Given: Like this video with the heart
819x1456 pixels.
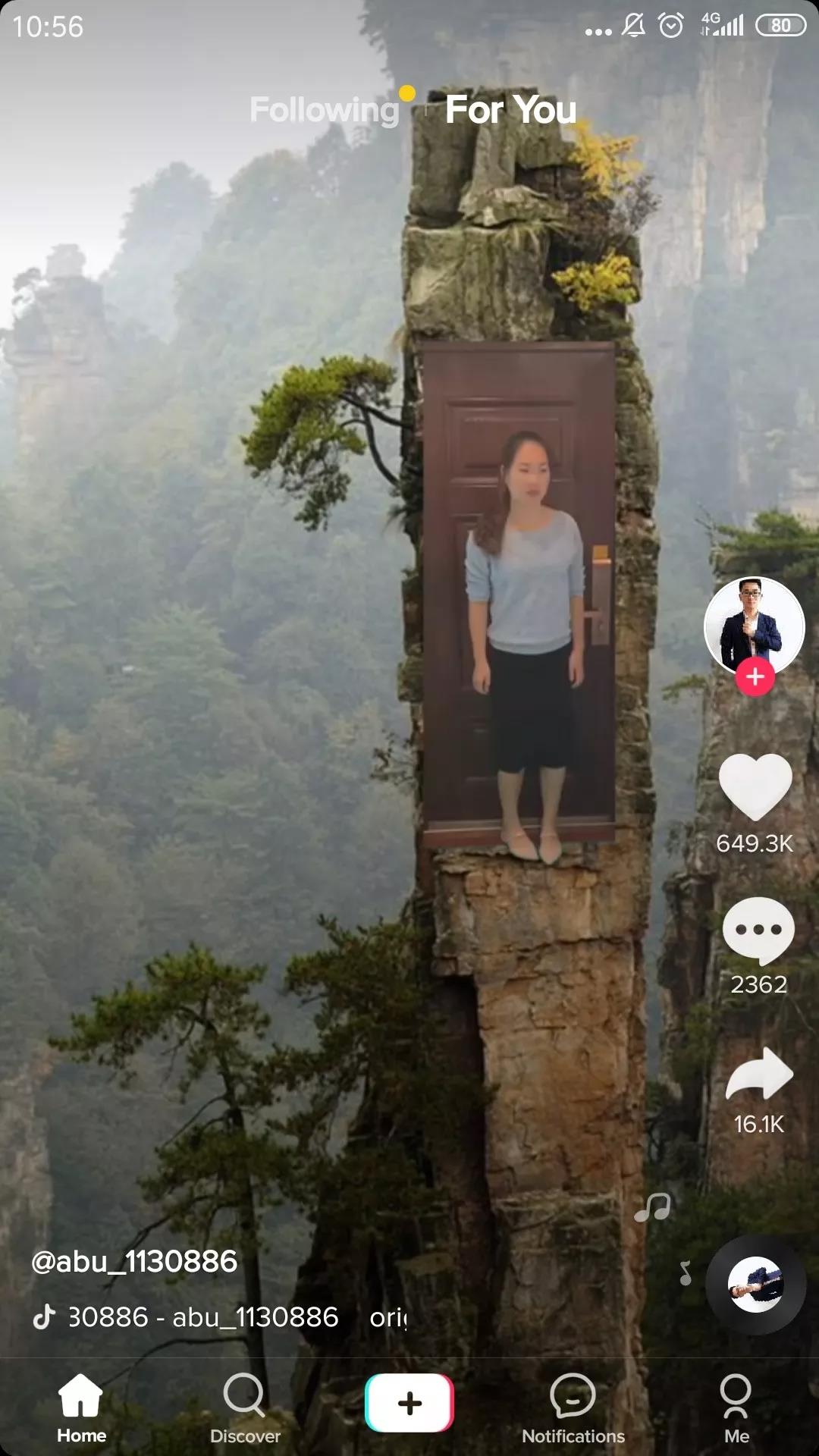Looking at the screenshot, I should coord(755,787).
